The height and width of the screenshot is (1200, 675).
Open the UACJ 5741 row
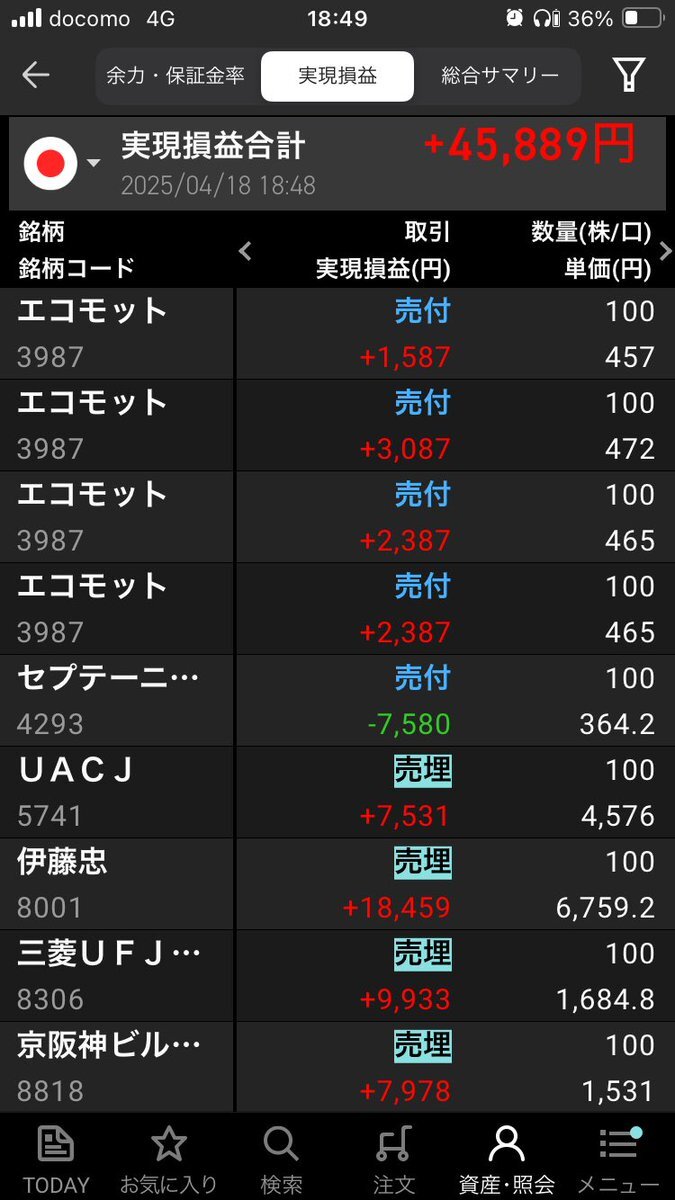[x=337, y=793]
